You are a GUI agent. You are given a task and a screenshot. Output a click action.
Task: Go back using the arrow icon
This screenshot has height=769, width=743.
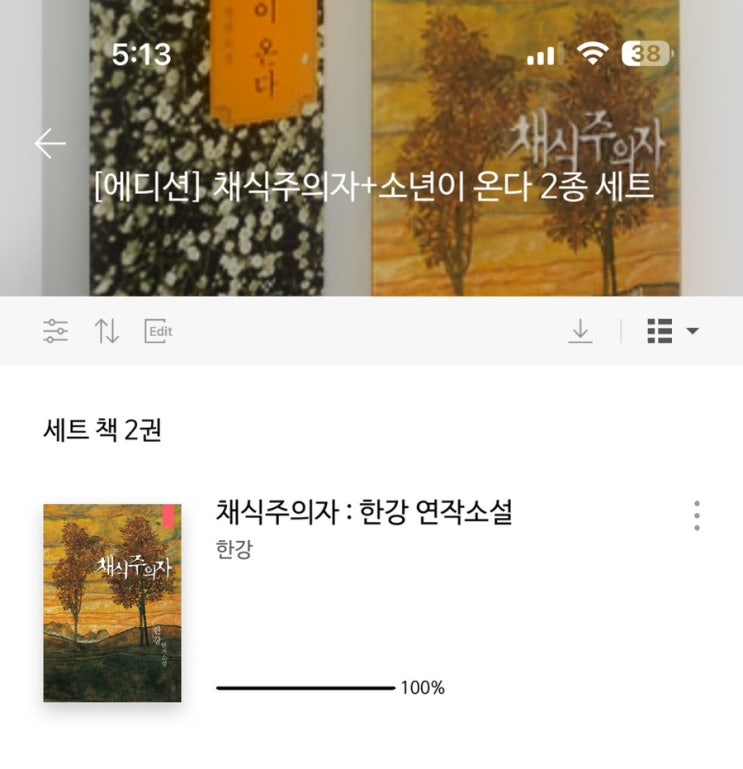click(50, 144)
